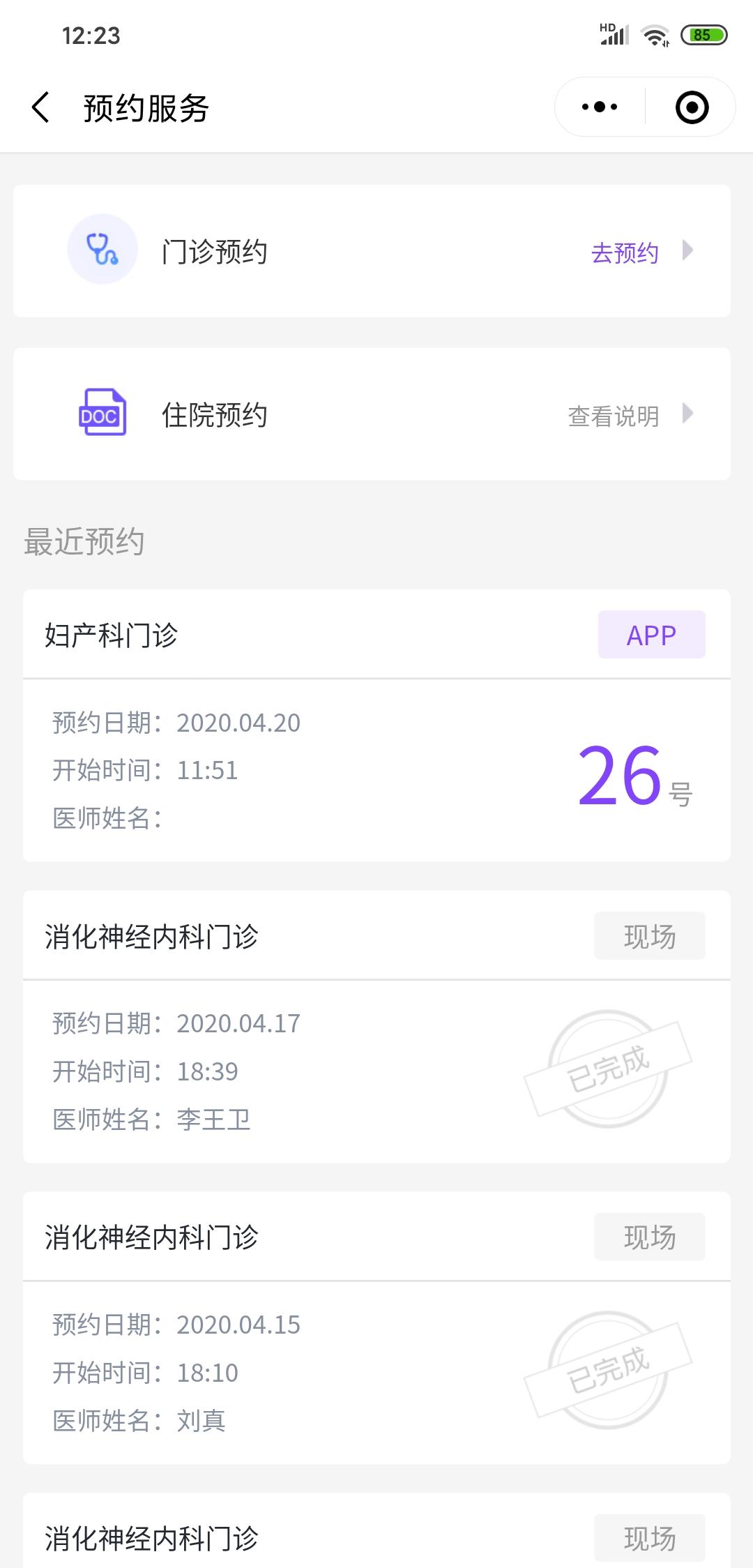Open the 2020.04.17 消化神经内科门诊 appointment
Screen dimensions: 753x1568
(x=376, y=1027)
